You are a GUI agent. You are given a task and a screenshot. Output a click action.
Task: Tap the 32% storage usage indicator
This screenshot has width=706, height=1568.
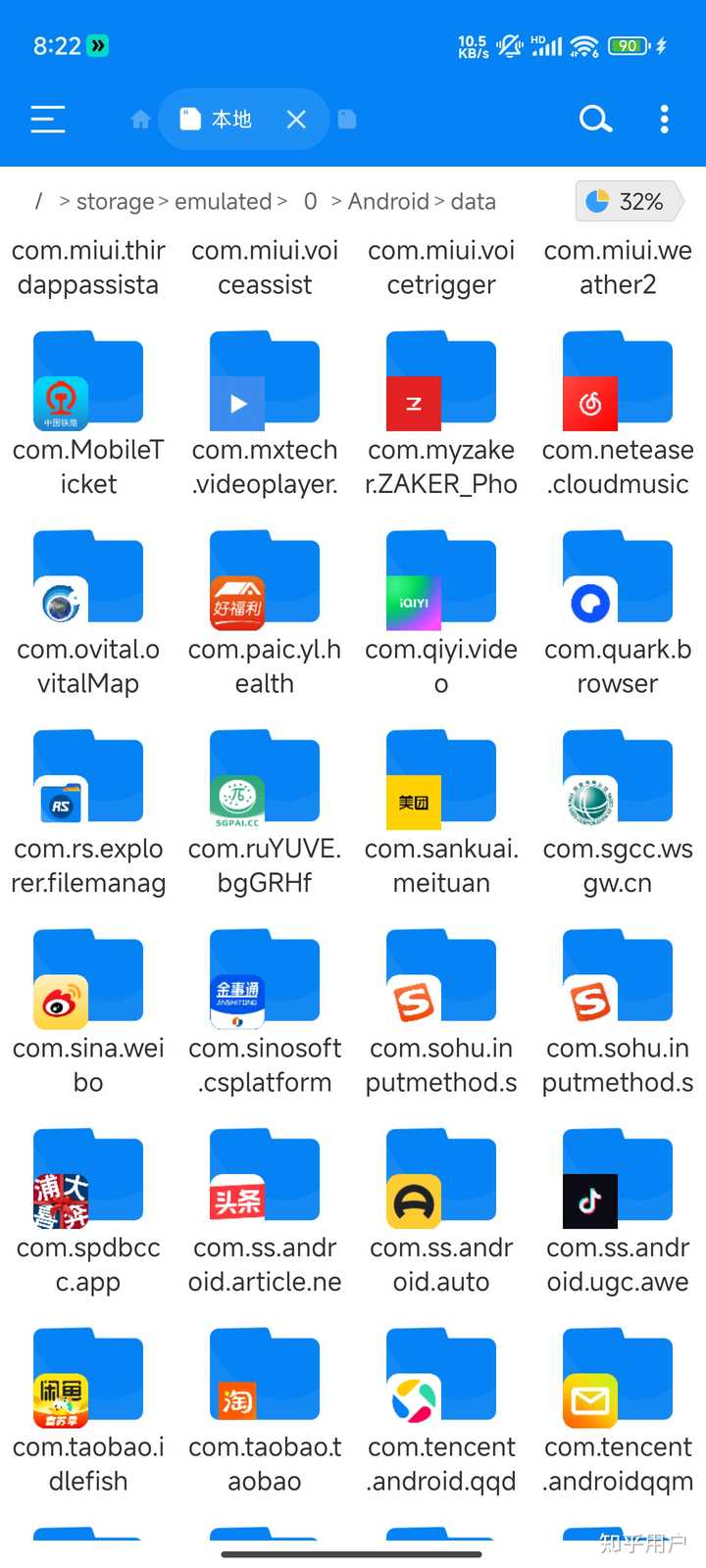[x=628, y=201]
